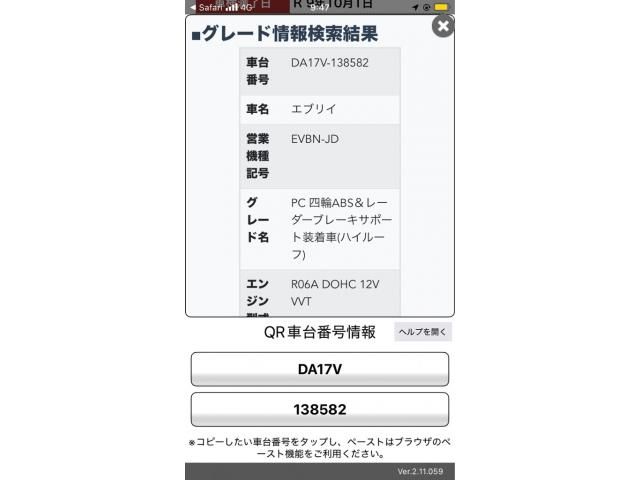This screenshot has height=480, width=640.
Task: Open help with ヘルプを開く button
Action: pos(423,332)
